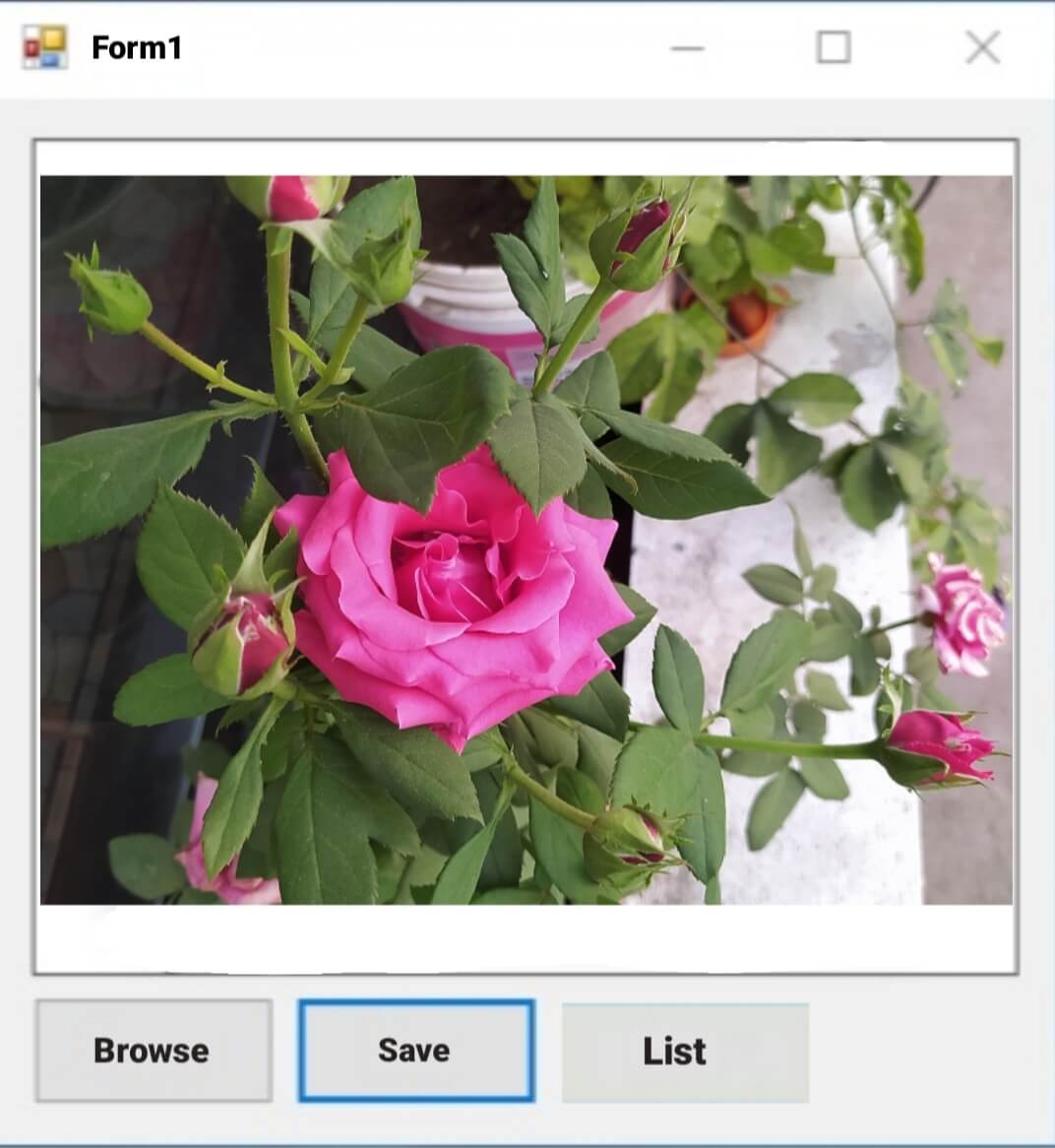Viewport: 1055px width, 1148px height.
Task: Save the selected image
Action: click(416, 1051)
